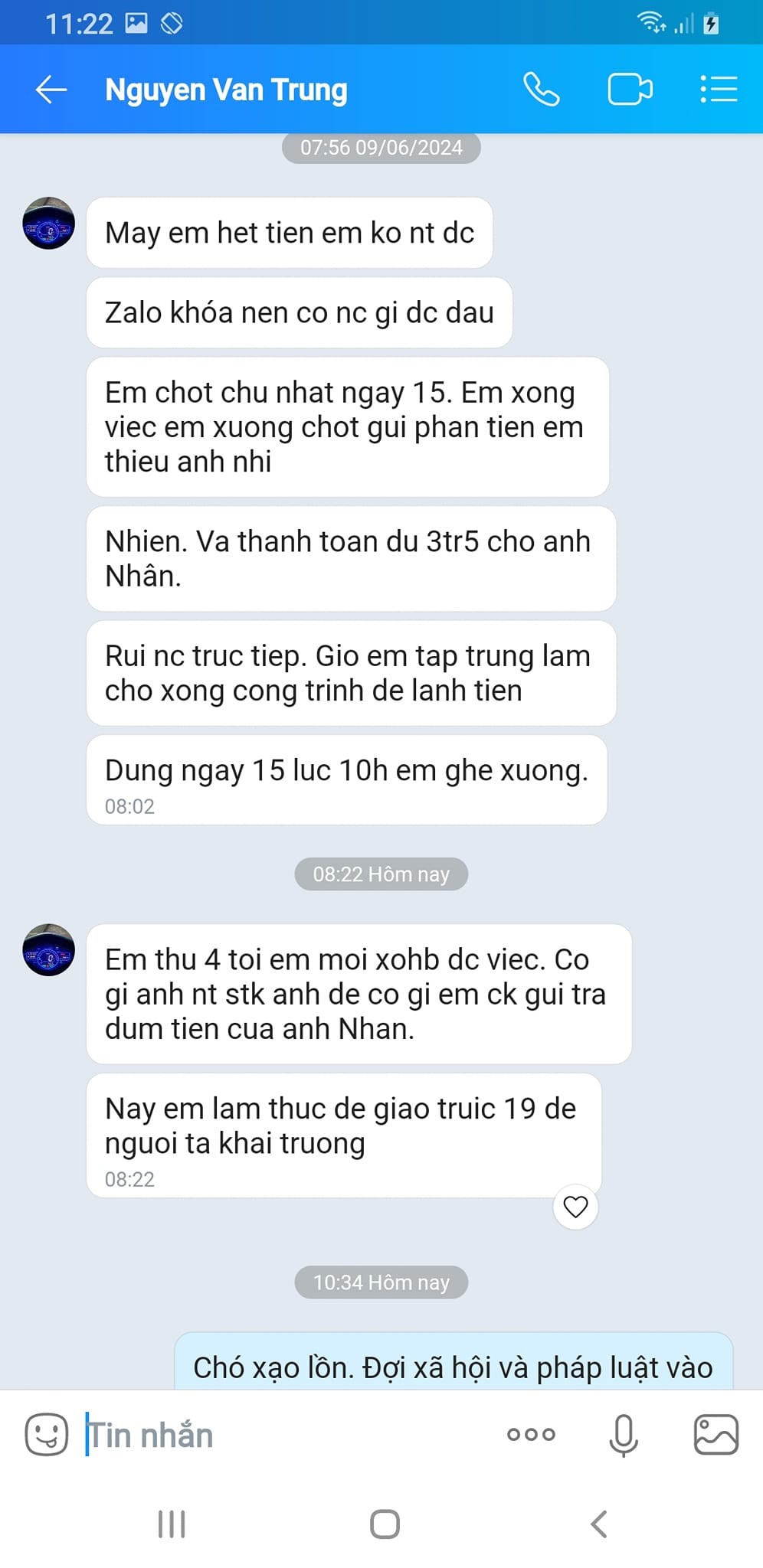Open the image gallery picker
Image resolution: width=763 pixels, height=1568 pixels.
click(716, 1434)
